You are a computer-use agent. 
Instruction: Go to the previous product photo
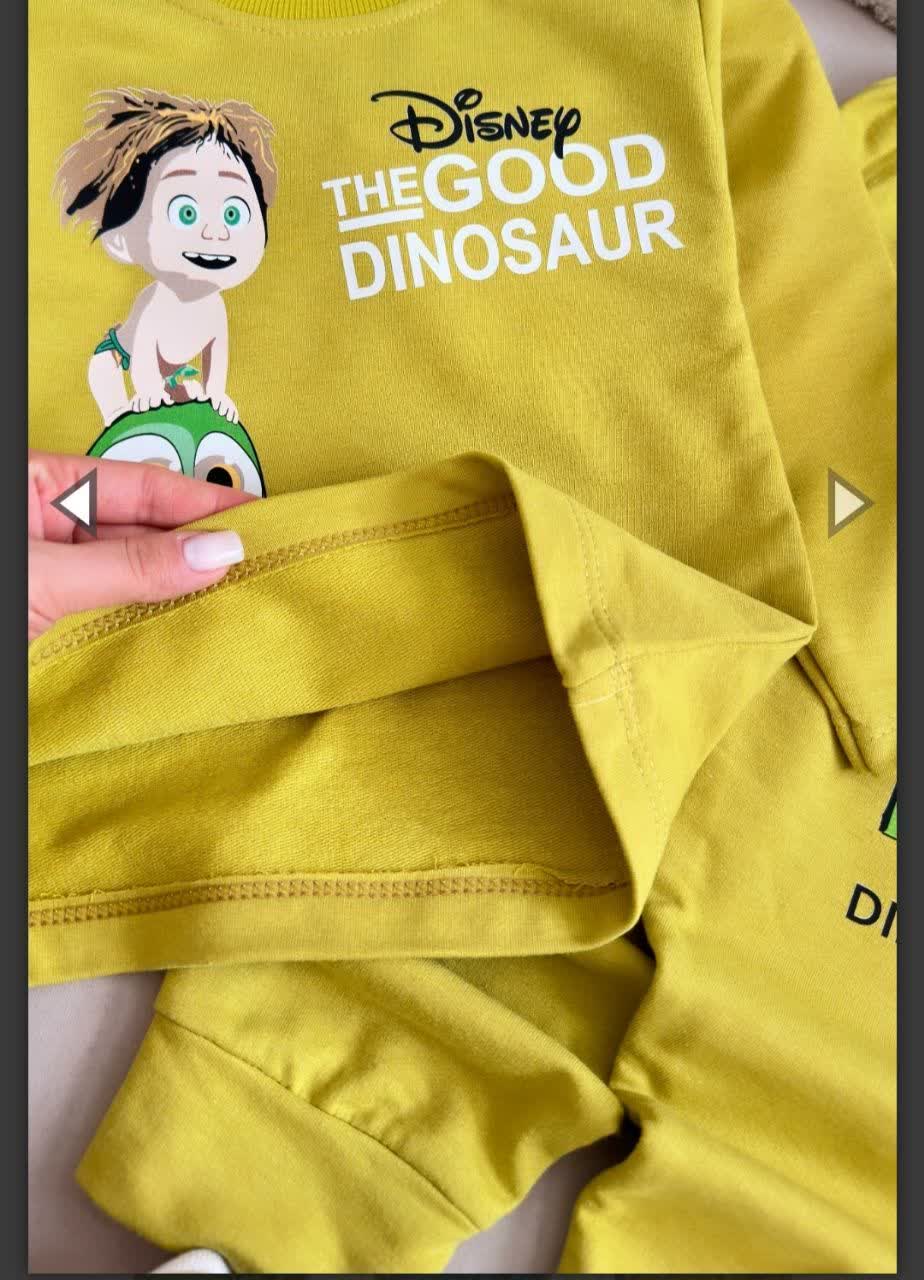point(74,503)
